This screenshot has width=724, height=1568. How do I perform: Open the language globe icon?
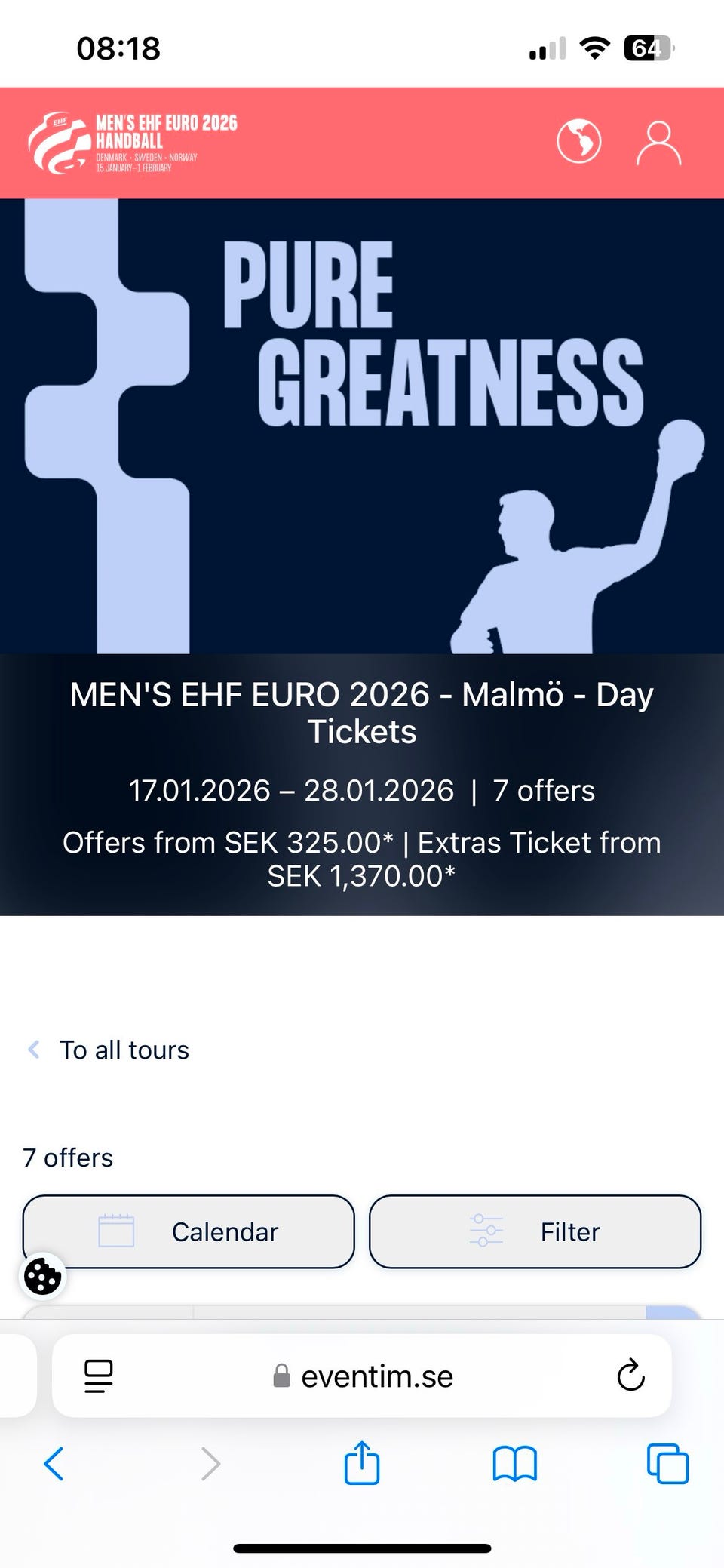[578, 141]
